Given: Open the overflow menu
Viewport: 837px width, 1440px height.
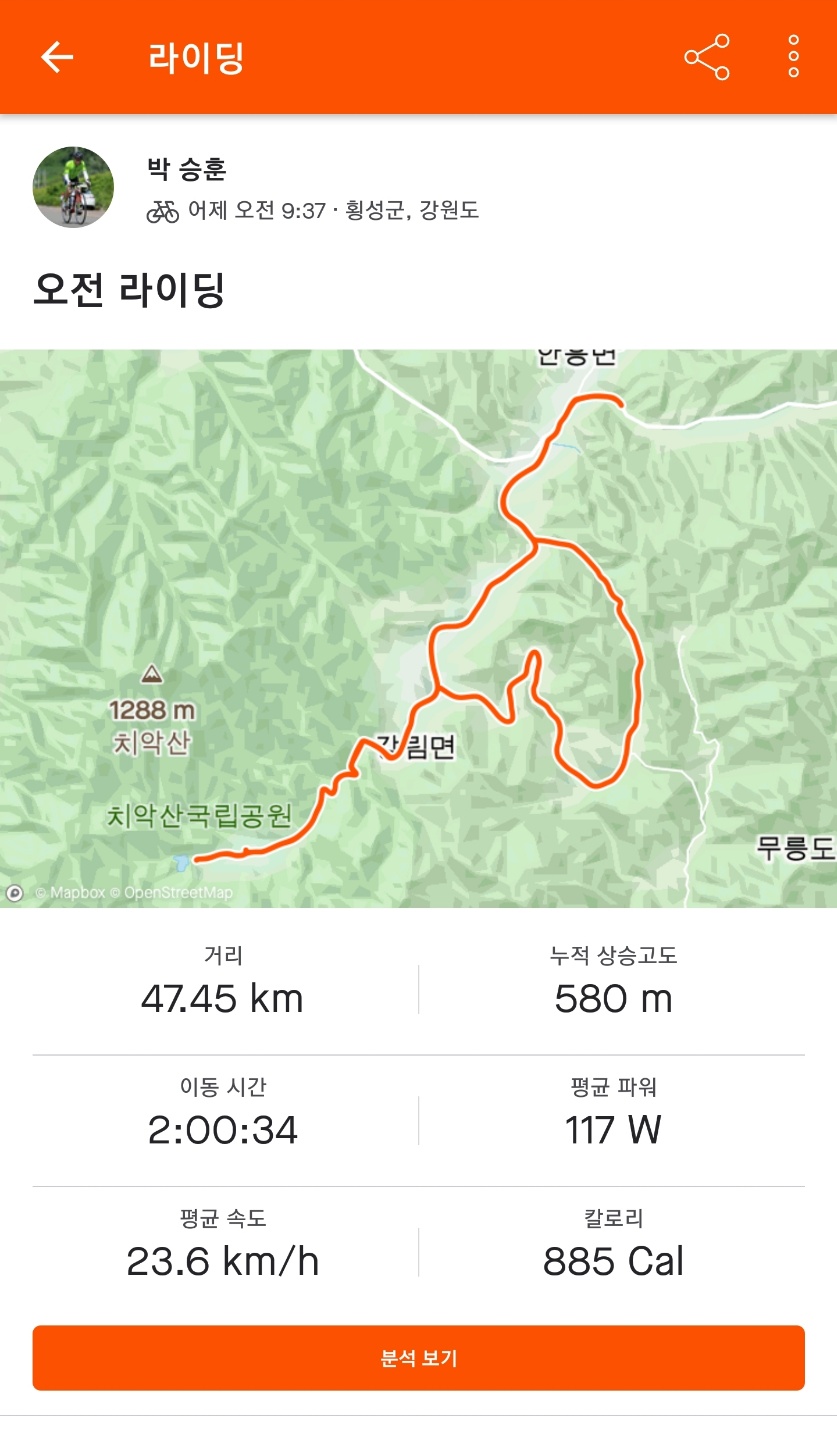Looking at the screenshot, I should click(x=793, y=57).
